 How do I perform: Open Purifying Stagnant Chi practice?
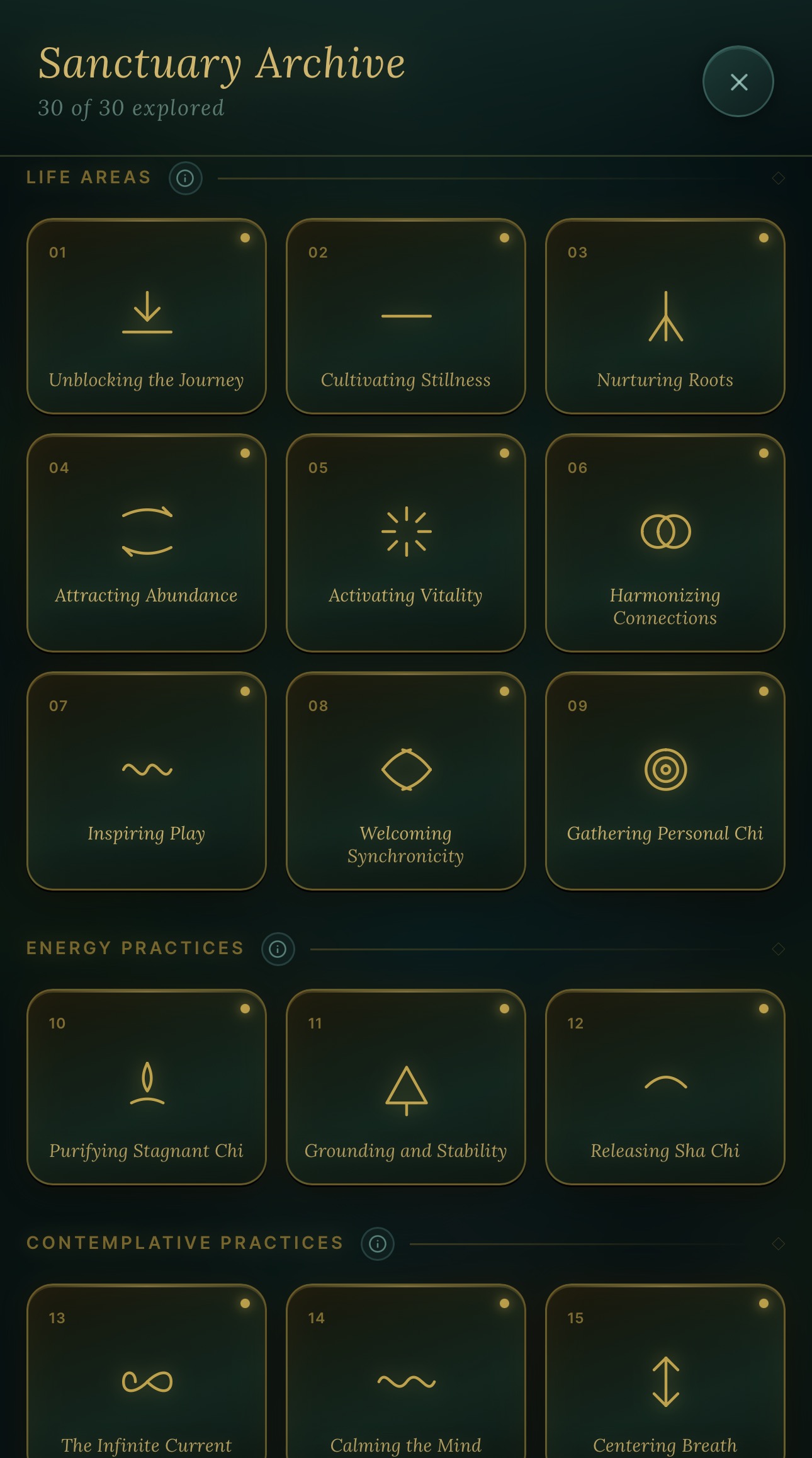point(147,1087)
